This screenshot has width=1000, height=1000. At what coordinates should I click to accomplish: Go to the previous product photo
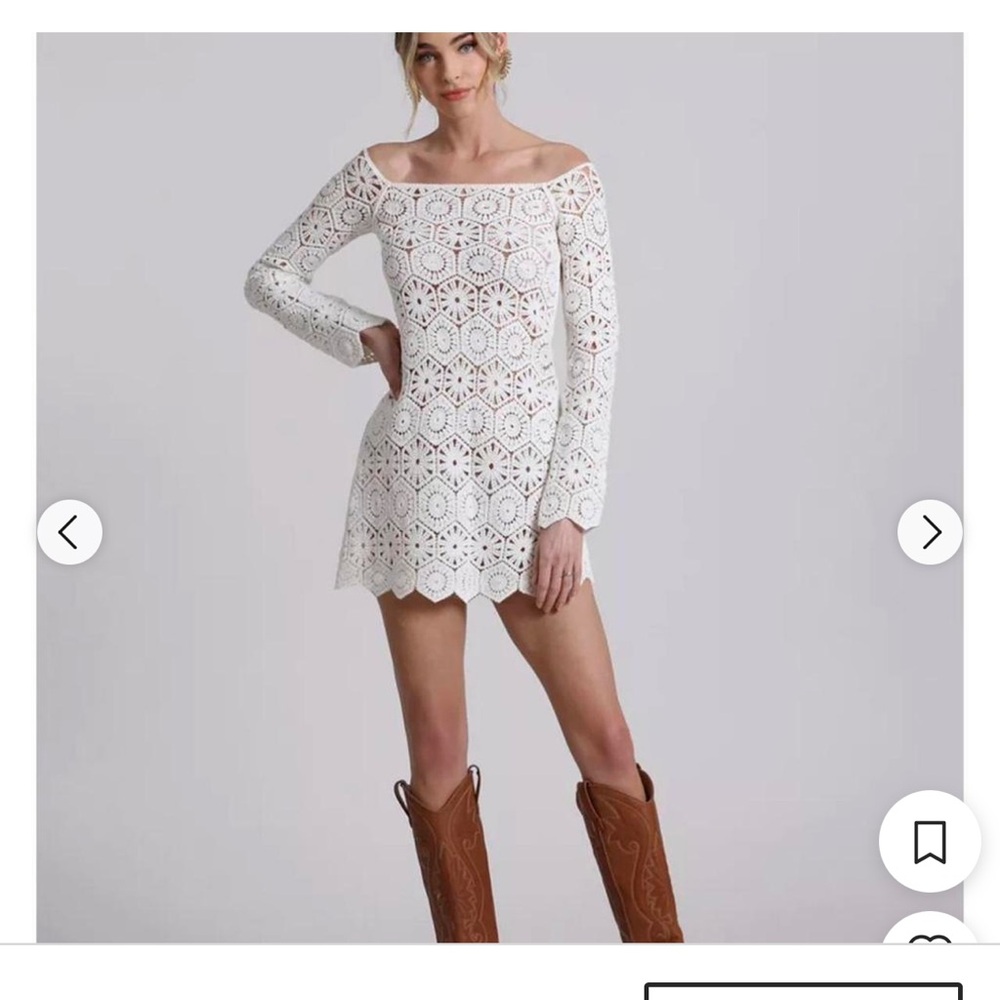click(69, 532)
